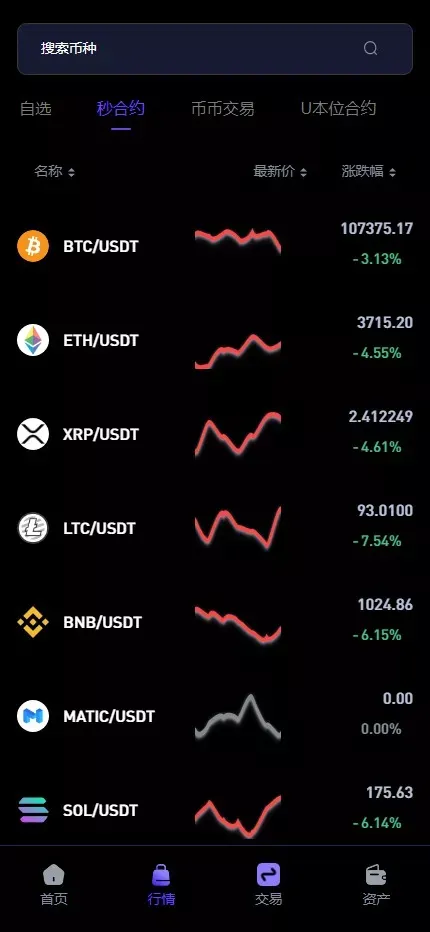Open the ETH/USDT pair
Viewport: 430px width, 932px height.
(215, 339)
